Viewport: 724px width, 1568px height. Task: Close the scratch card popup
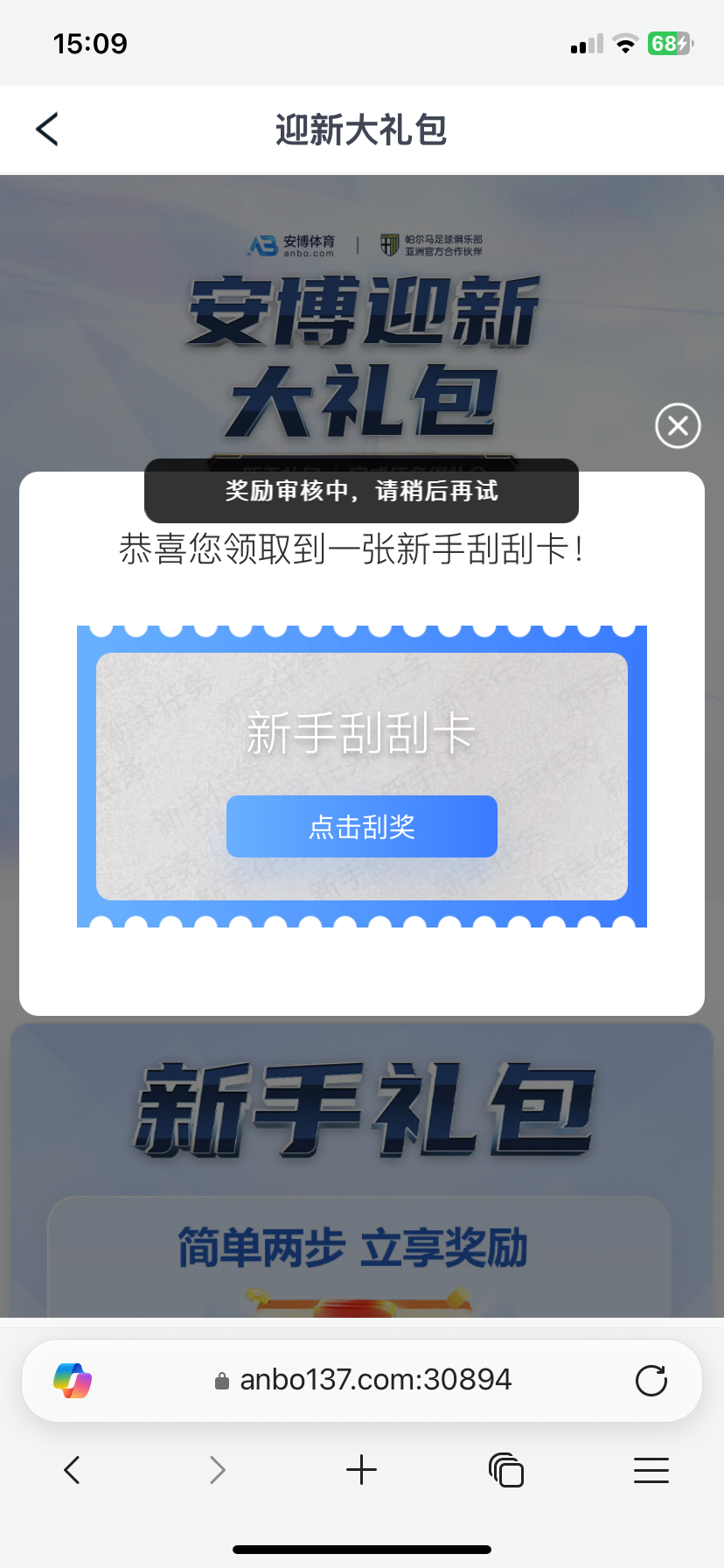[678, 426]
